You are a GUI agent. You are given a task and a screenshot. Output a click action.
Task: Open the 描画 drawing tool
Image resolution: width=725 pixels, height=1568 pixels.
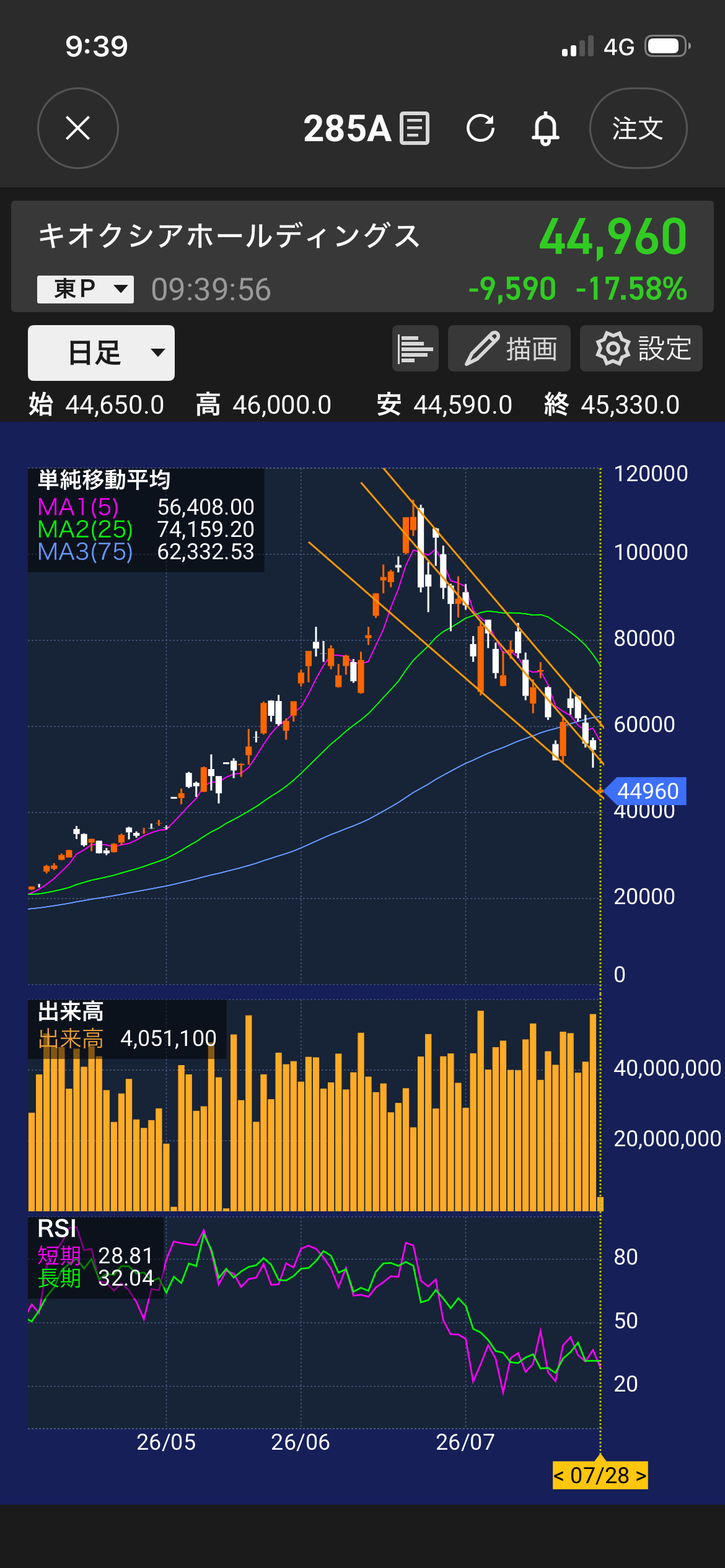click(x=509, y=349)
